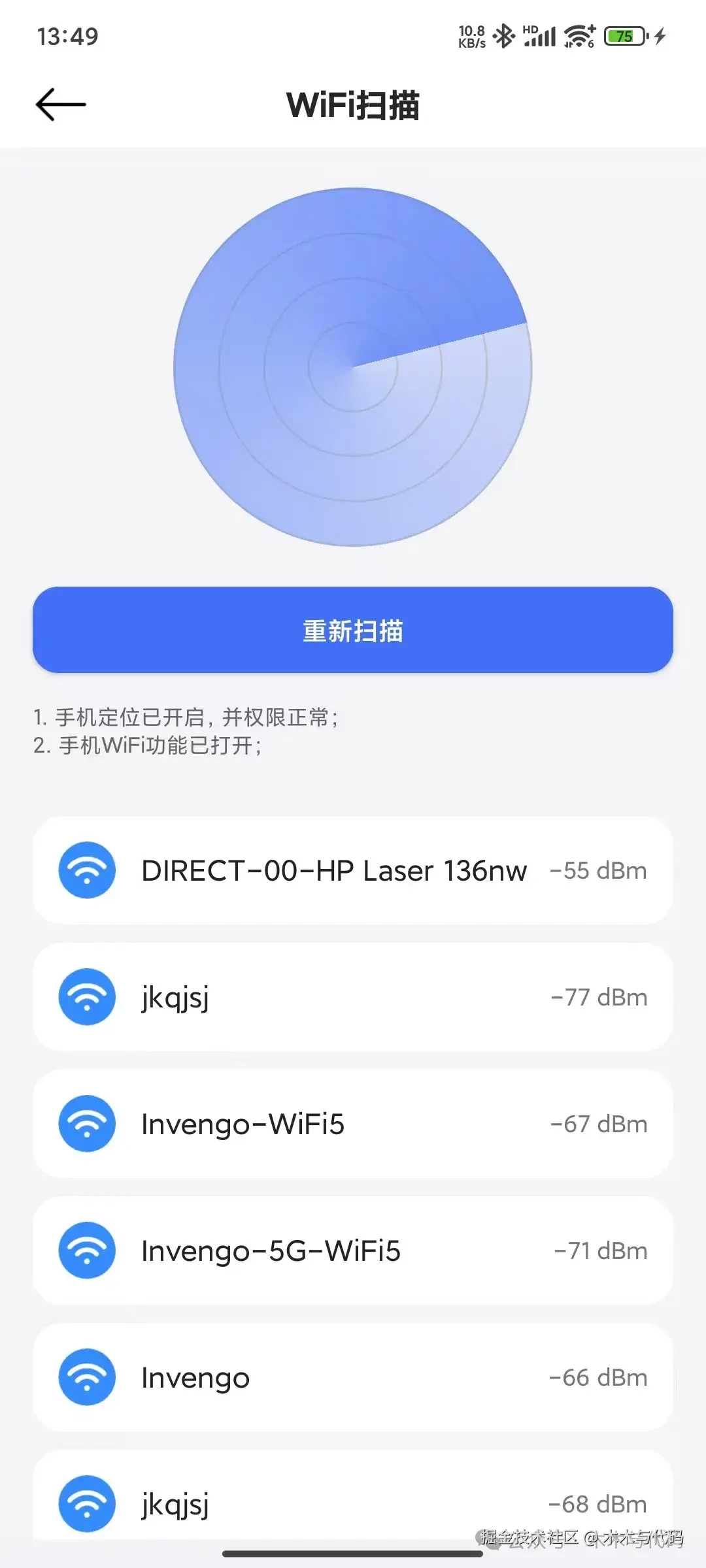Tap the bottom jkqjsj network WiFi icon
Image resolution: width=706 pixels, height=1568 pixels.
coord(86,1503)
